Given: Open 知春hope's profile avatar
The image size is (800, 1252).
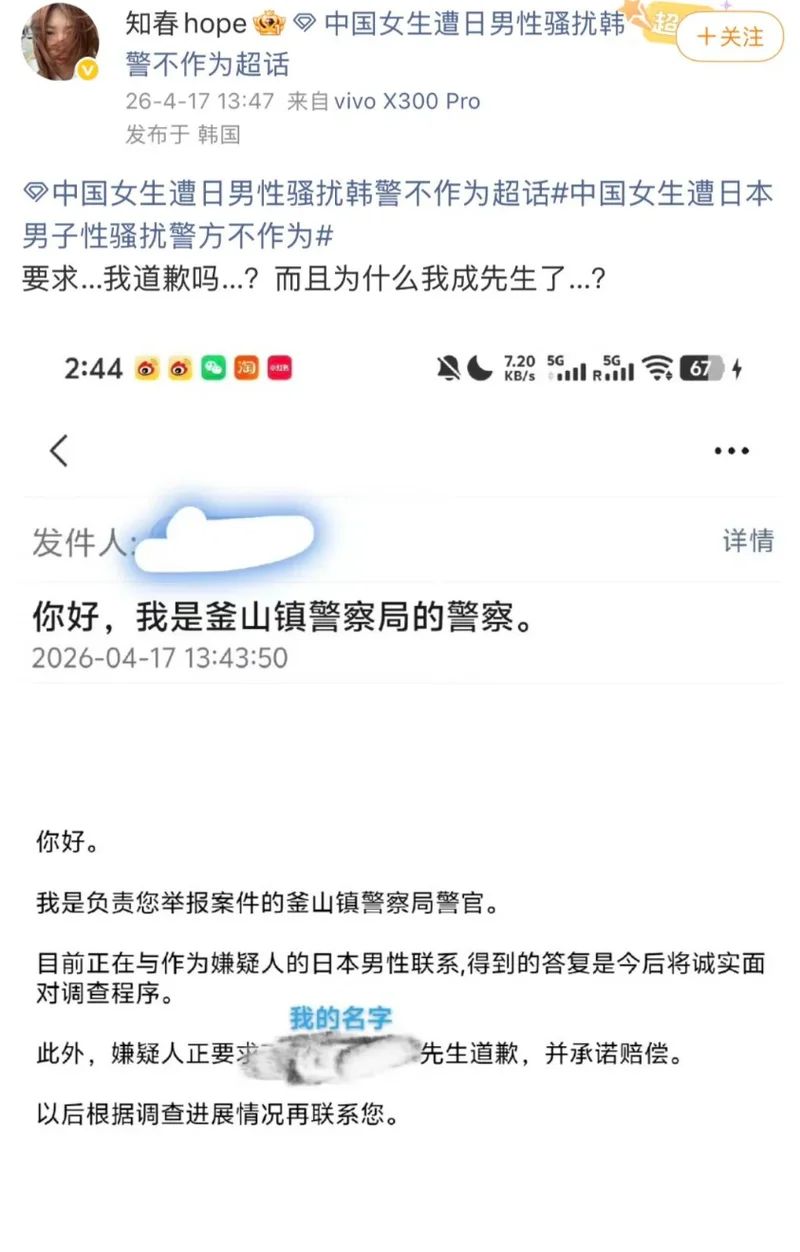Looking at the screenshot, I should [61, 42].
